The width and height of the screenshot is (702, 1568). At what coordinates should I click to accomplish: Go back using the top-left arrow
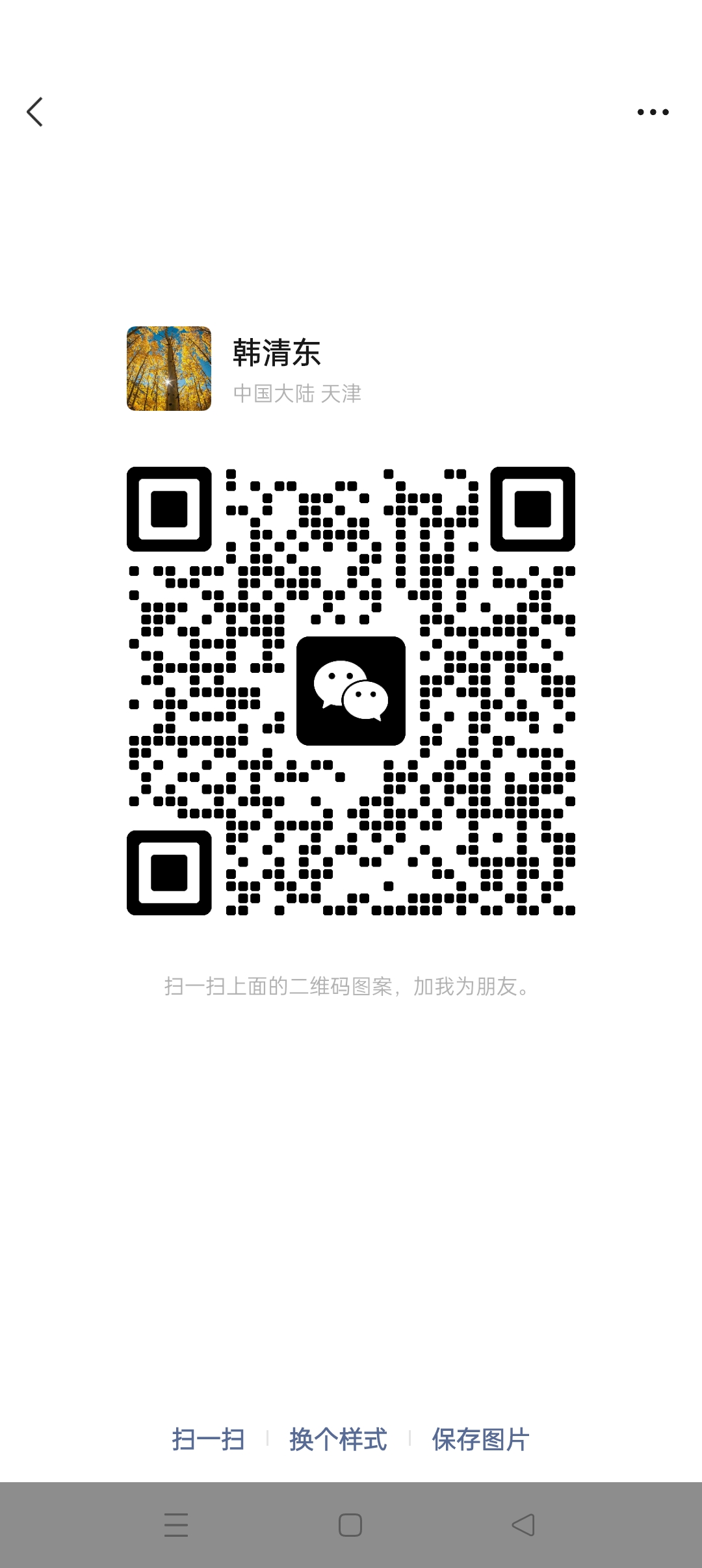(x=35, y=112)
